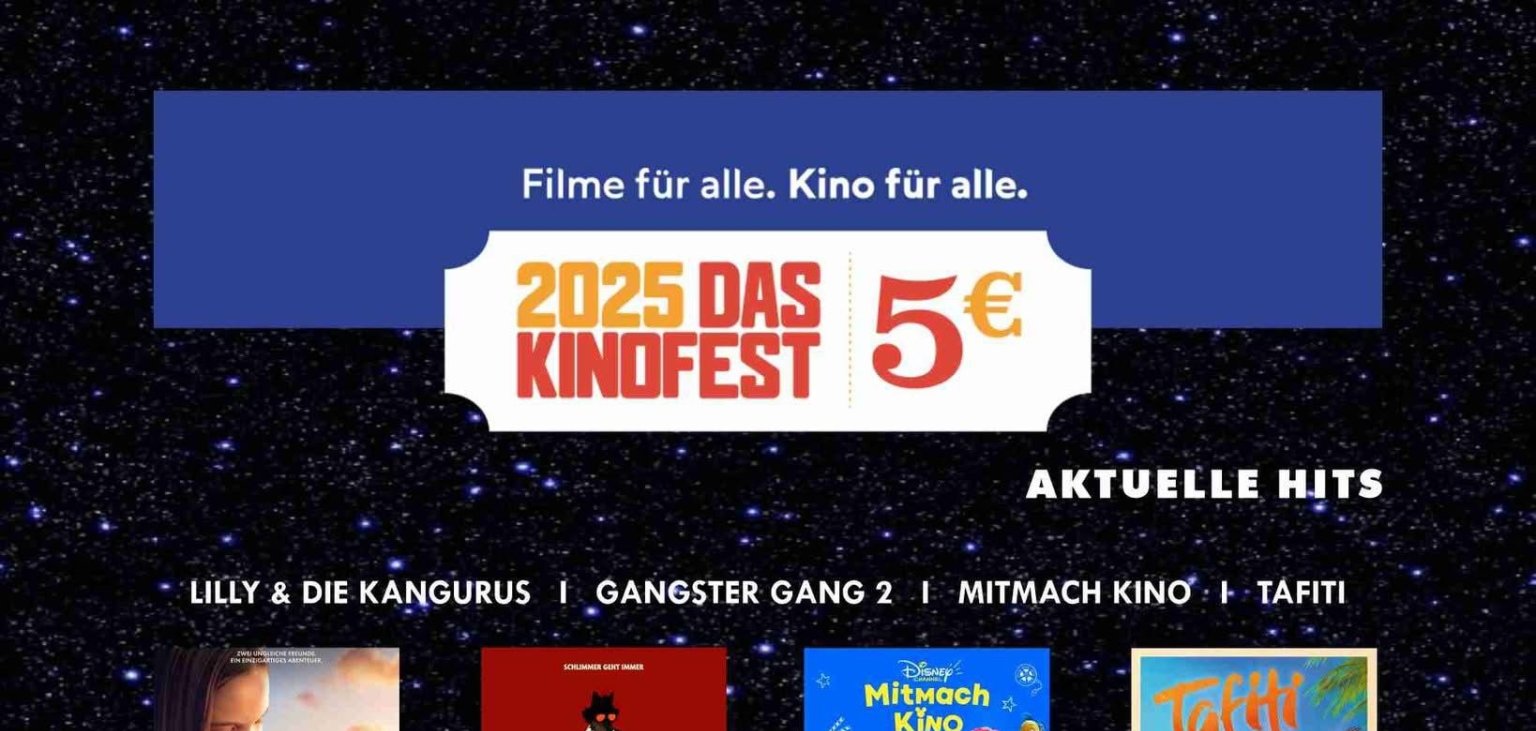
Task: Select the Gangster Gang 2 film poster
Action: [603, 689]
